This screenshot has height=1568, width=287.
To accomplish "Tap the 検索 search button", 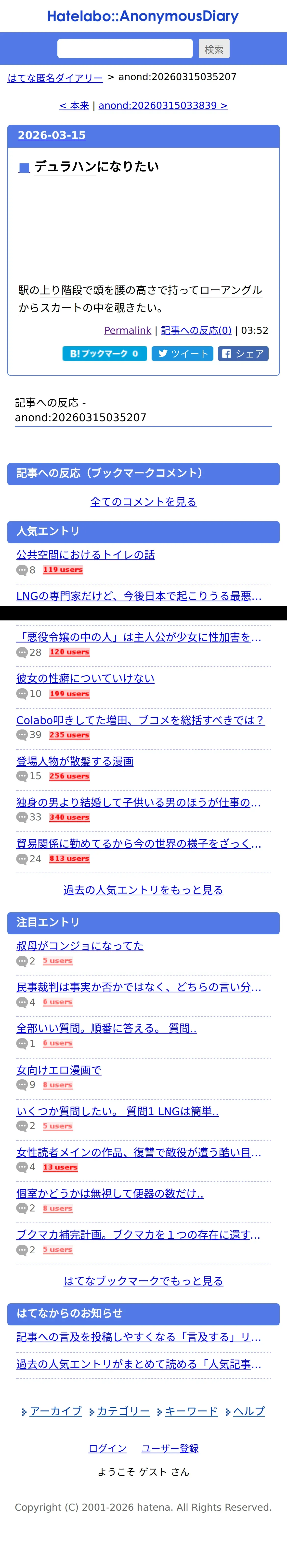I will 214,49.
